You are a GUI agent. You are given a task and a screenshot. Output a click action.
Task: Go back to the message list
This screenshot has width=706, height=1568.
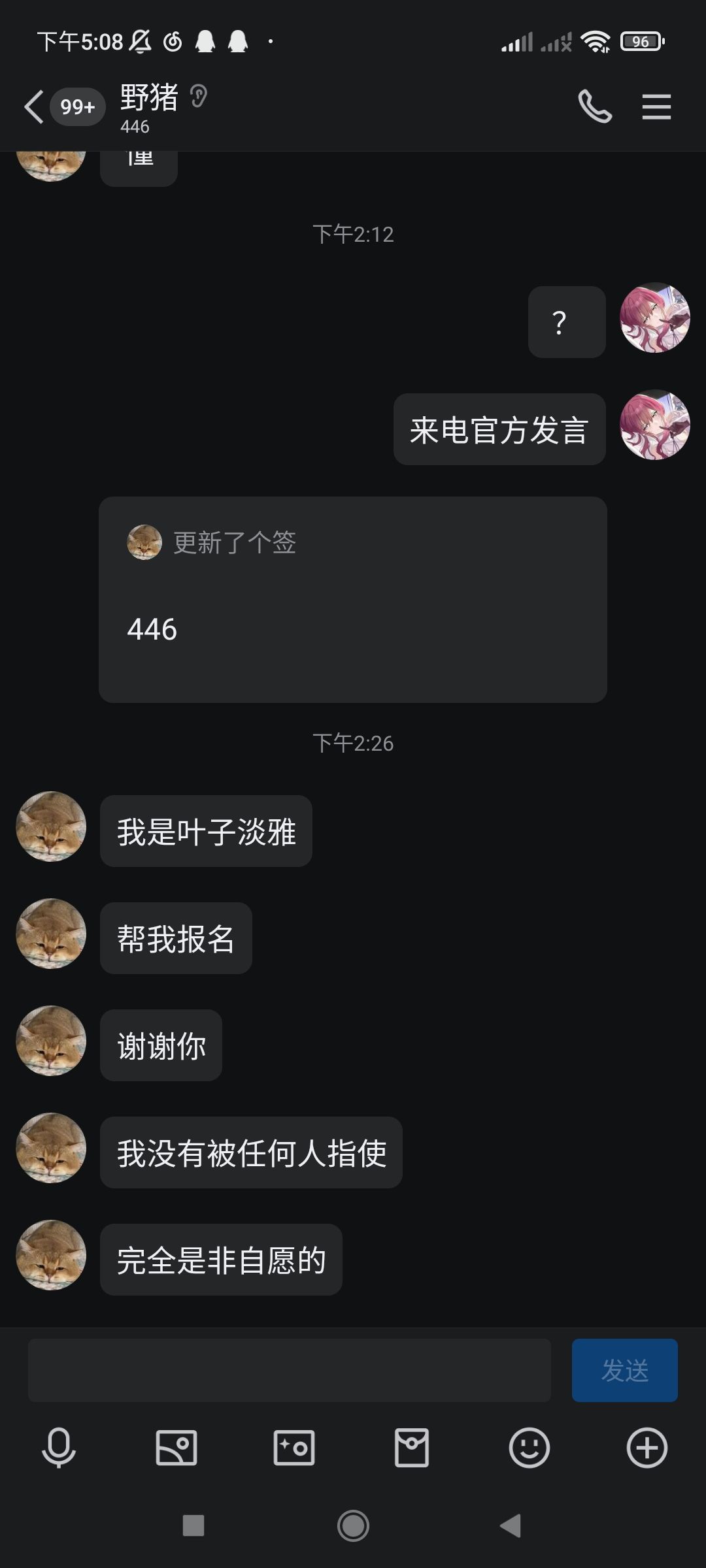(34, 106)
